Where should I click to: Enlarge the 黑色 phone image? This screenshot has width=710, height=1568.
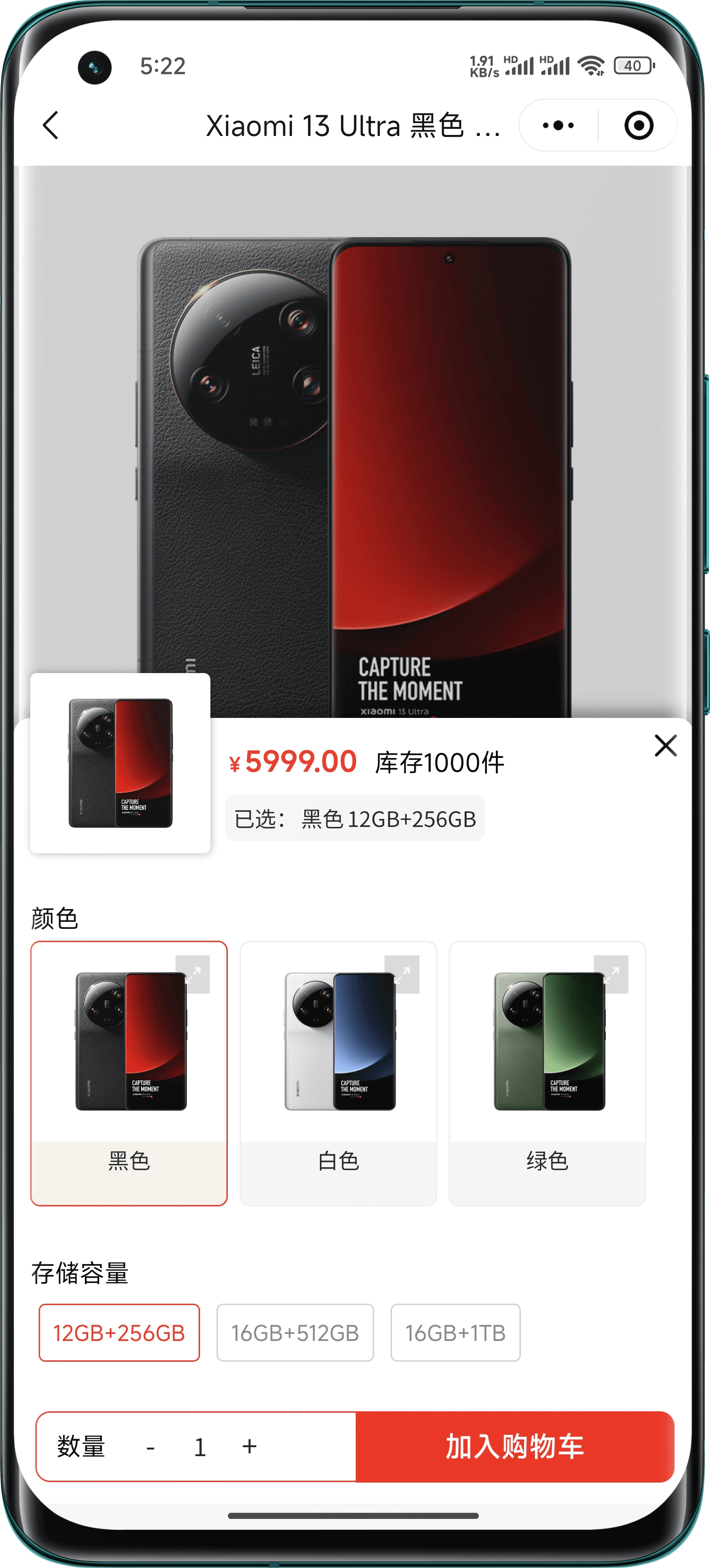pyautogui.click(x=193, y=975)
